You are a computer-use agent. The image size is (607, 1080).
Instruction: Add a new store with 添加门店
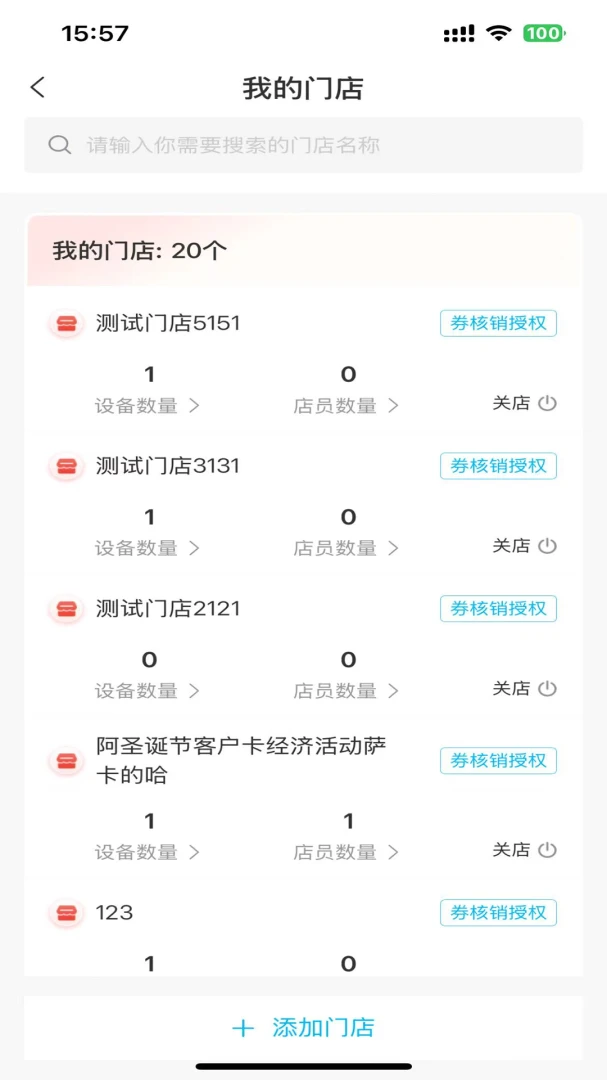point(303,1028)
